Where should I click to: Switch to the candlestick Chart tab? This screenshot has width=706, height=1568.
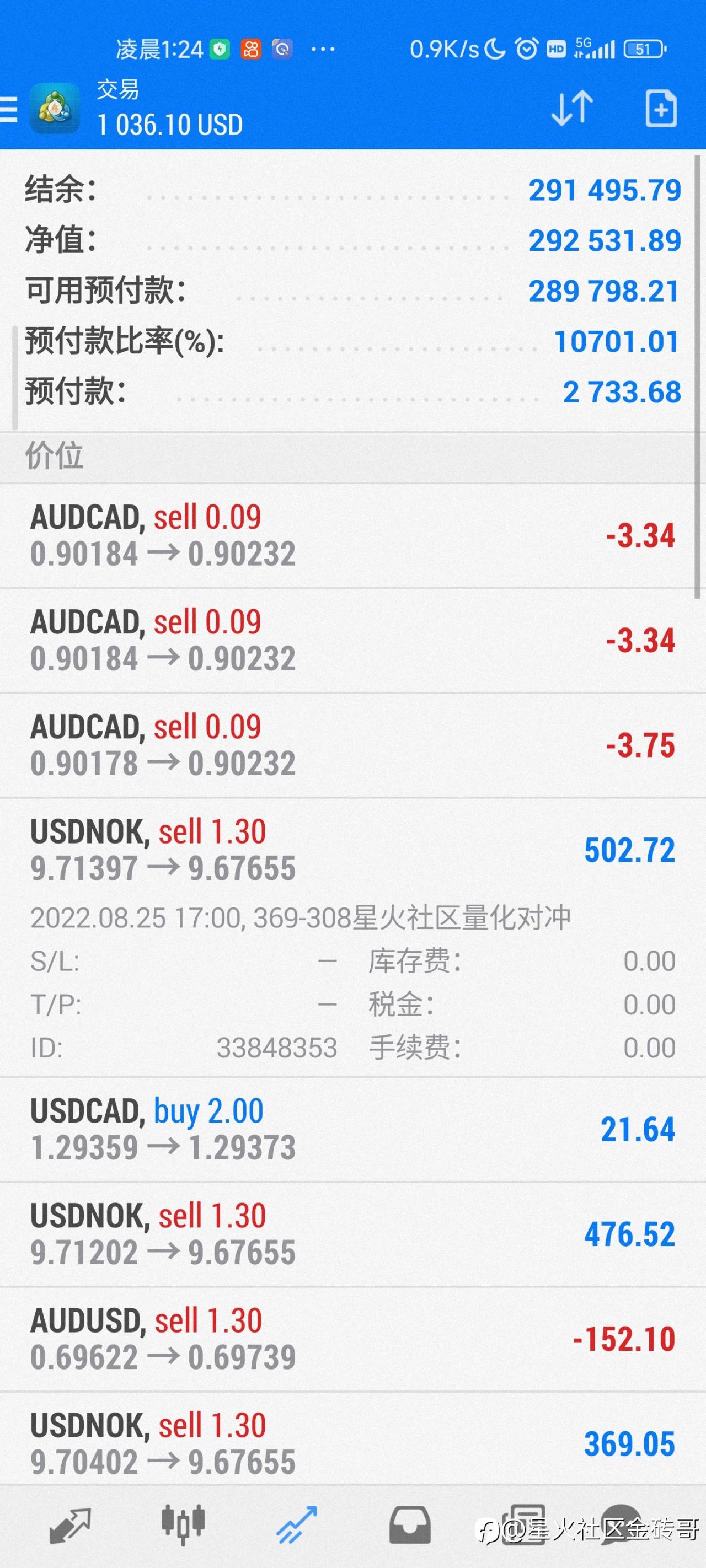[183, 1526]
